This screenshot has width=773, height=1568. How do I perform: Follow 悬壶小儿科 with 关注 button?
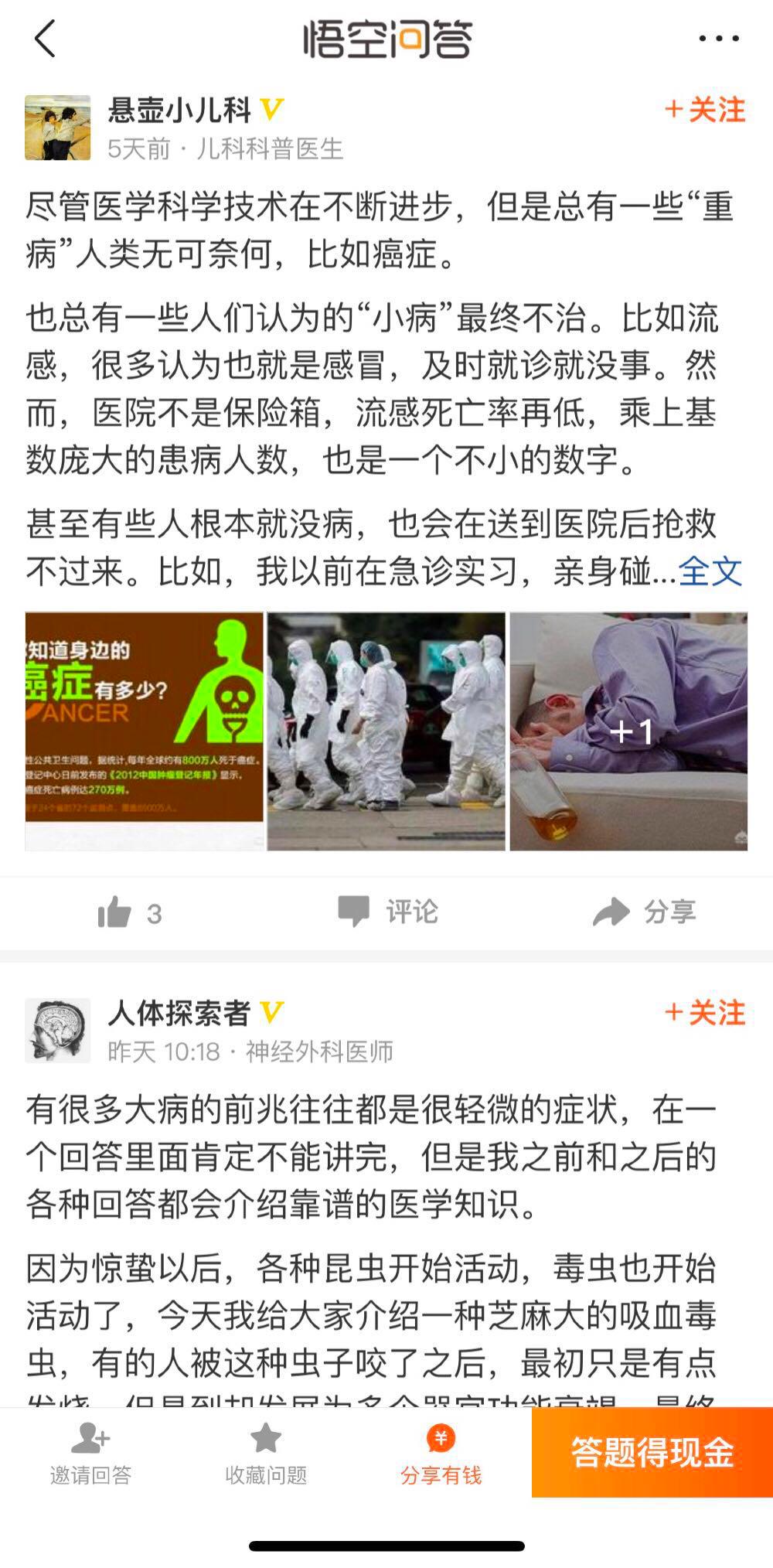click(x=705, y=111)
